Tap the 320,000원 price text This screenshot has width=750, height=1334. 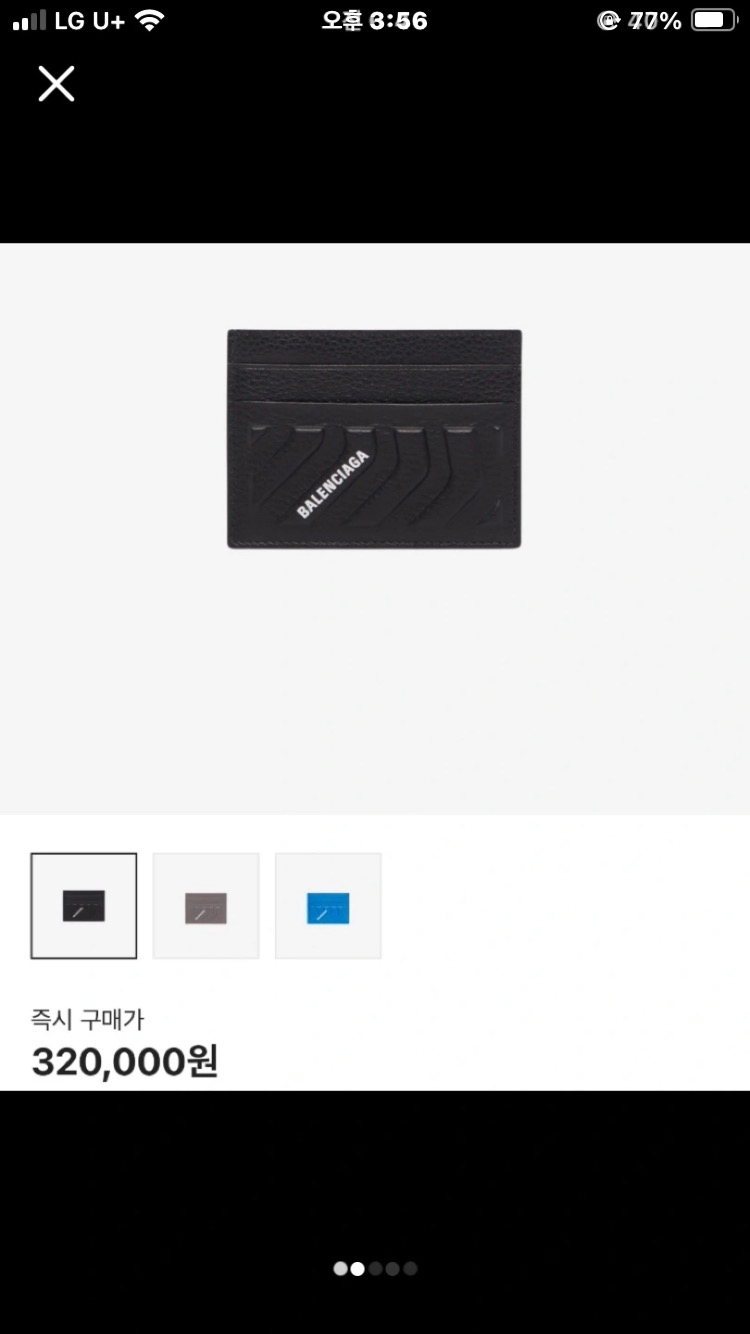point(123,1061)
